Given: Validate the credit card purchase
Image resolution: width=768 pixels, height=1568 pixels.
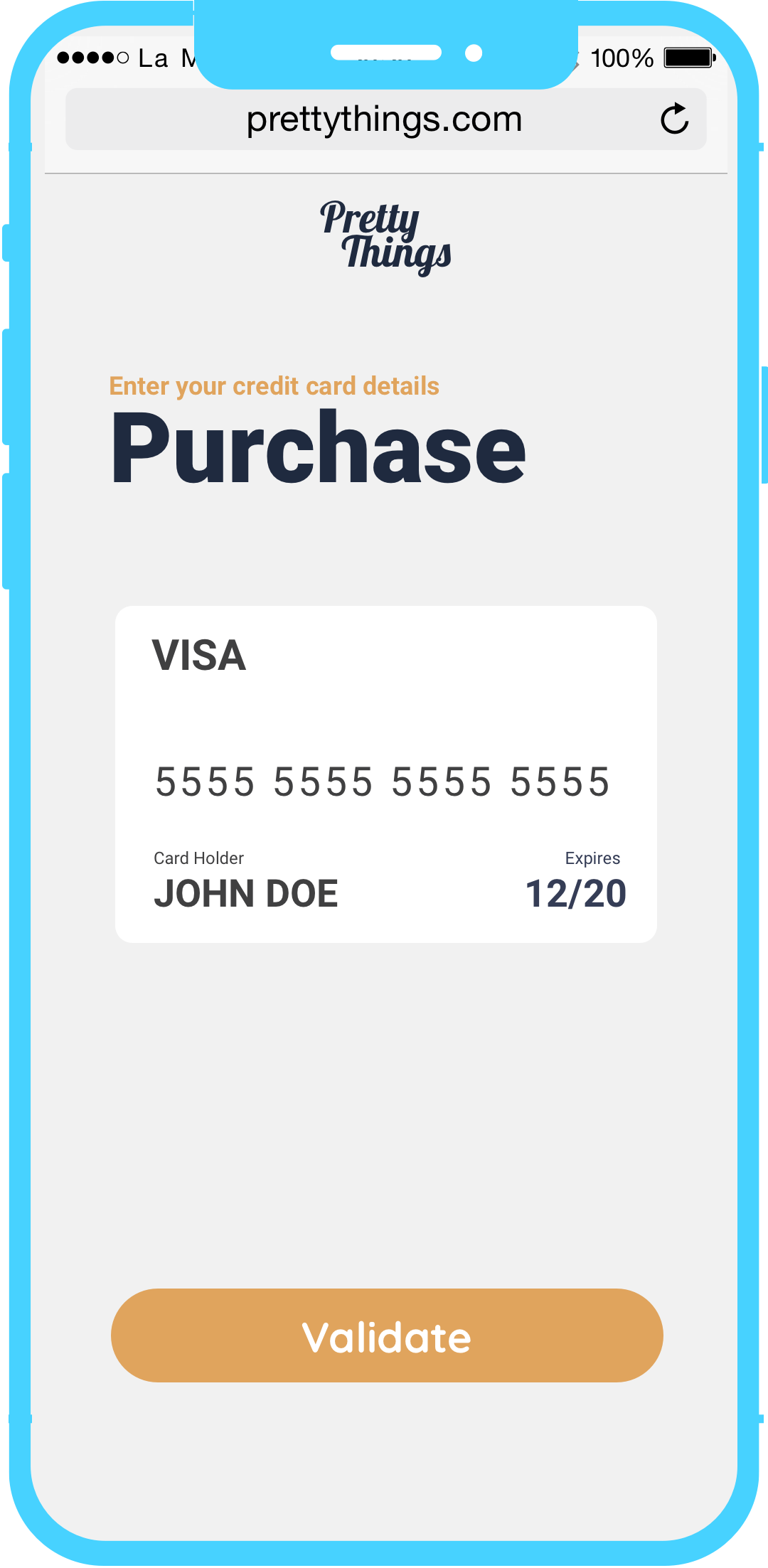Looking at the screenshot, I should (387, 1335).
